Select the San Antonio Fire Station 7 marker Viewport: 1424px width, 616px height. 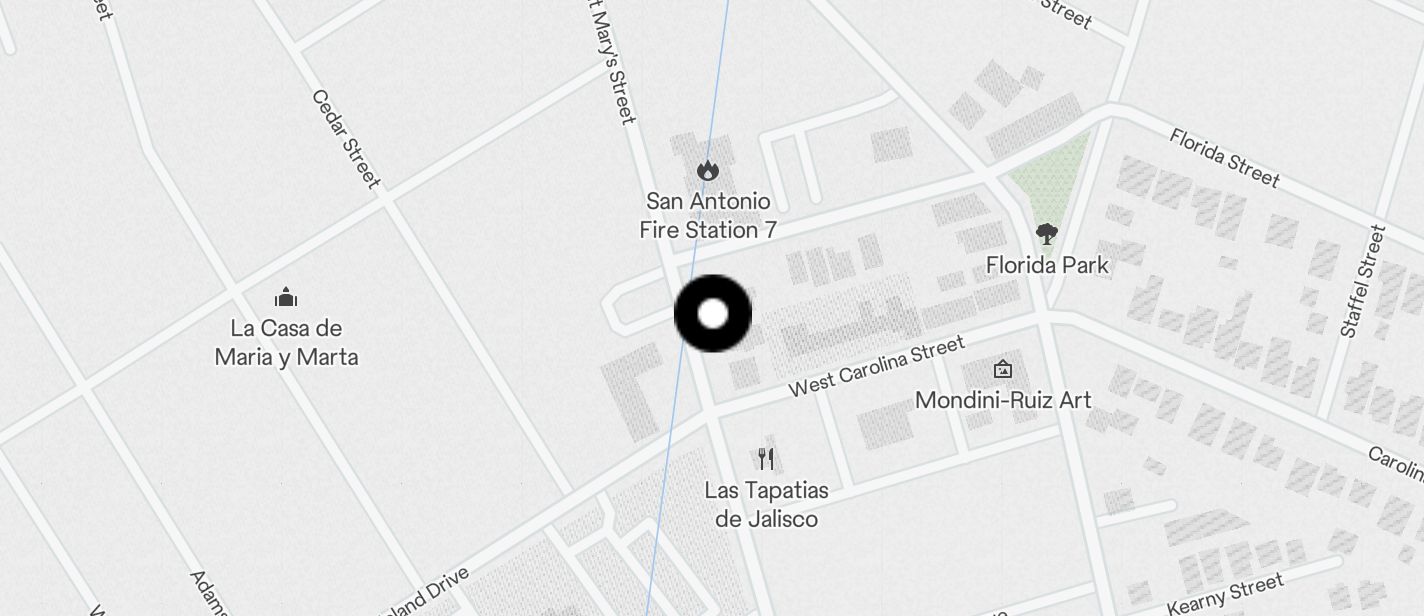point(708,171)
